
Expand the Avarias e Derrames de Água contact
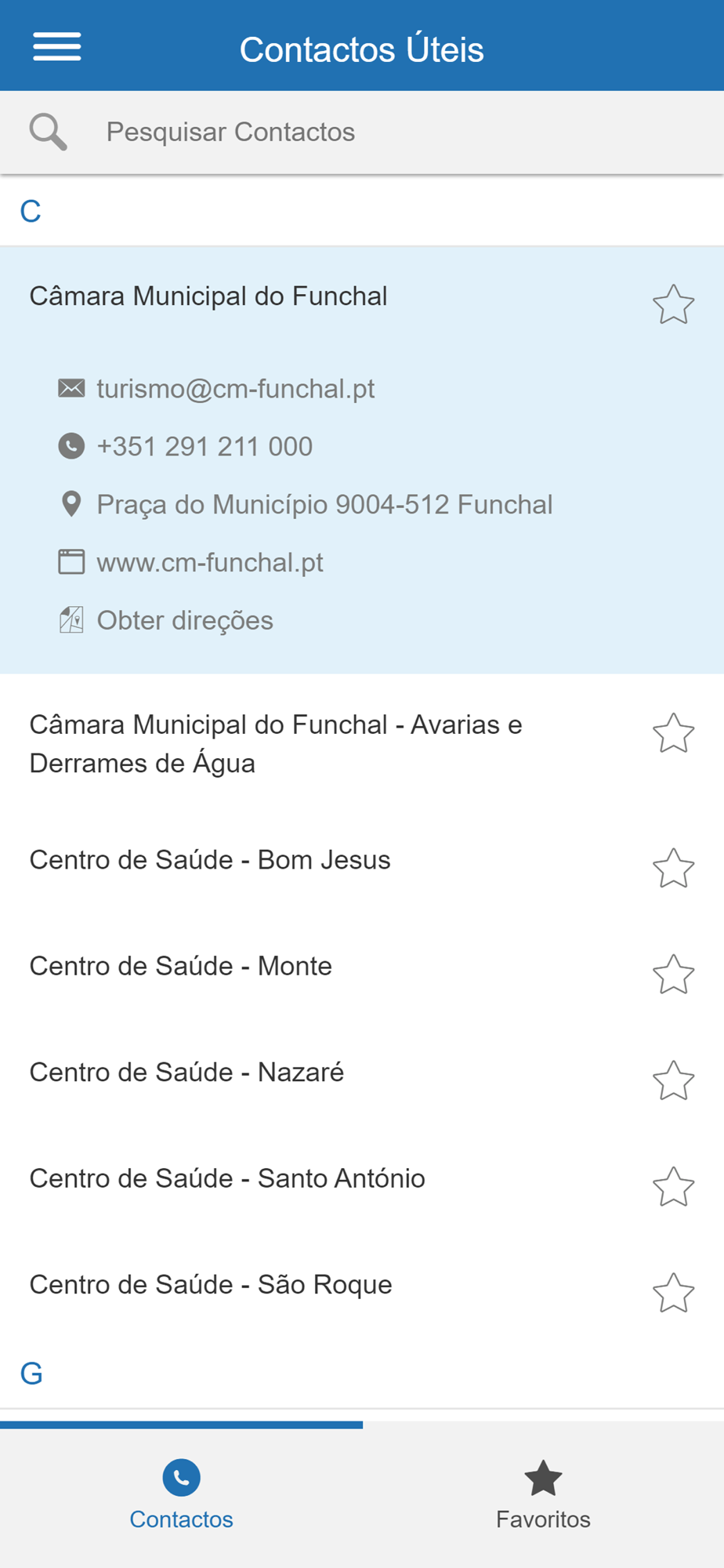pos(276,743)
